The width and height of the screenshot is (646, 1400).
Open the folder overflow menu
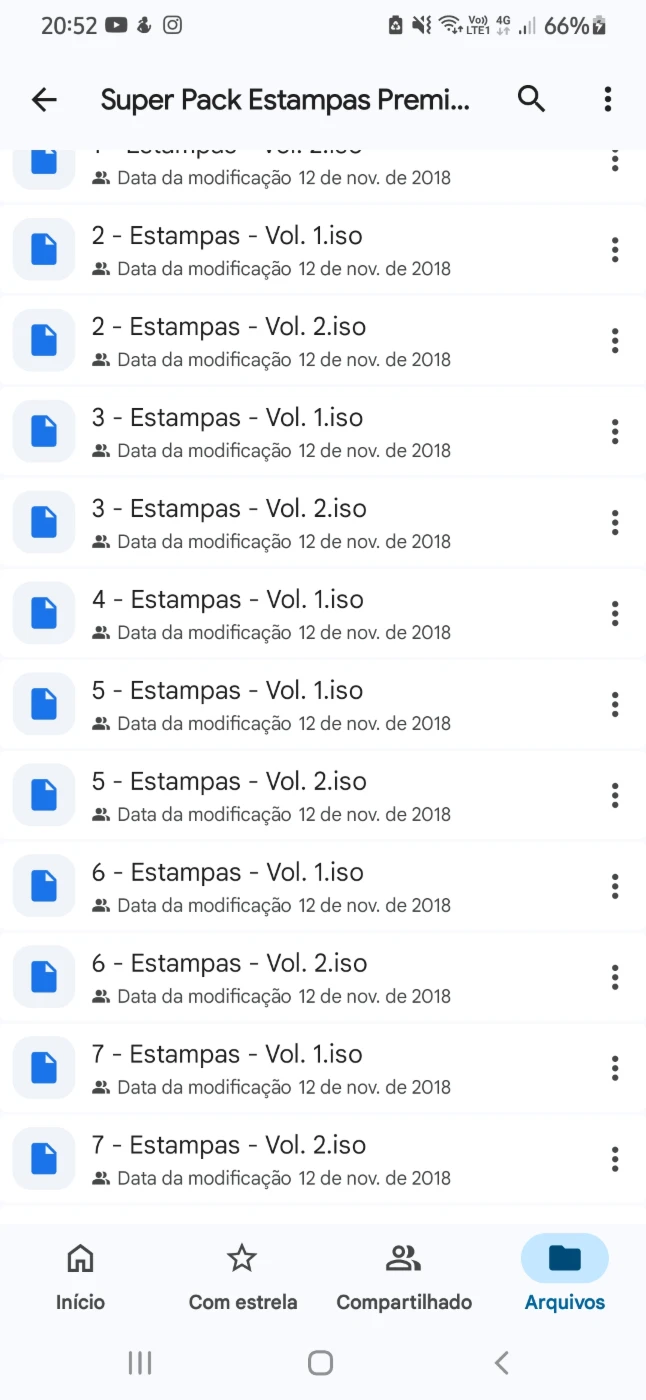click(x=607, y=99)
